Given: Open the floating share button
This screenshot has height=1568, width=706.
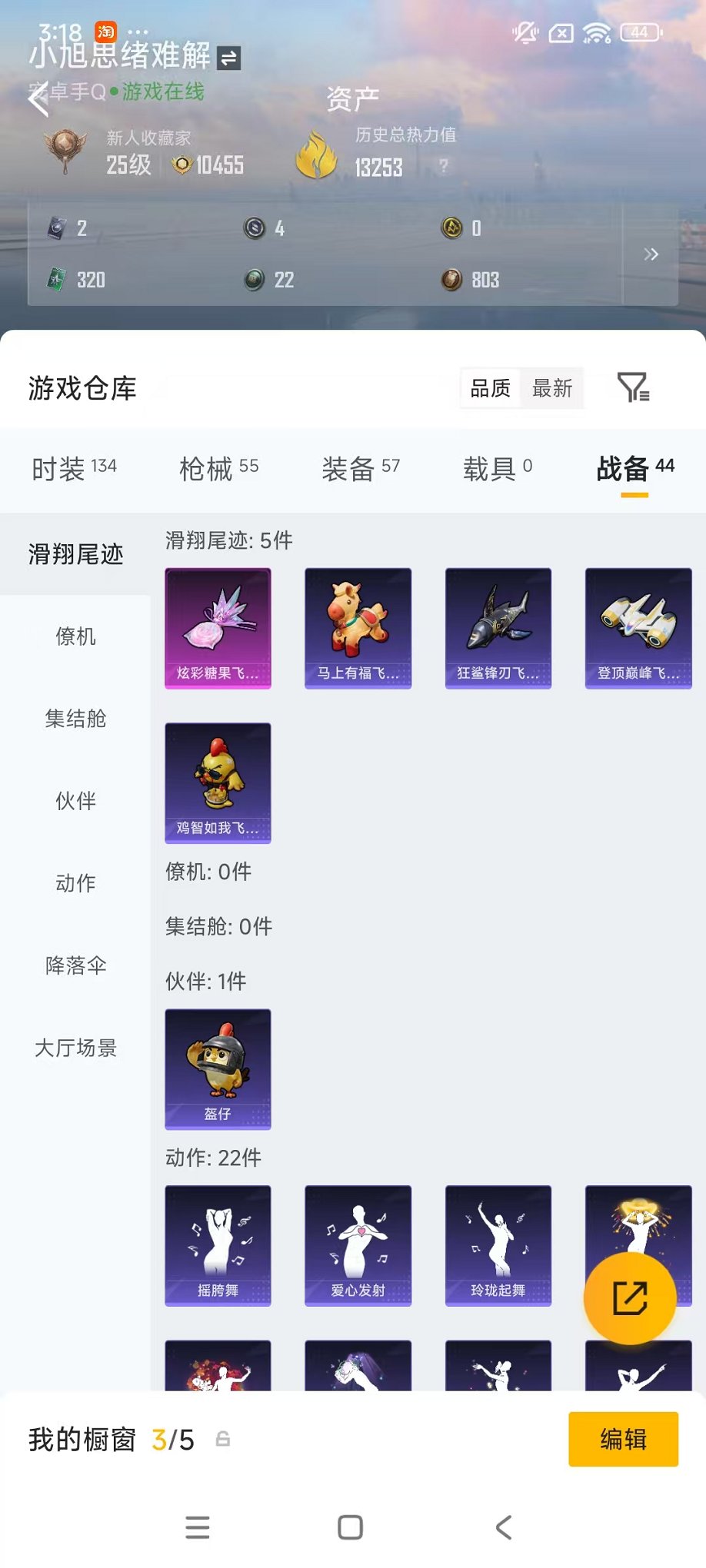Looking at the screenshot, I should [631, 1297].
